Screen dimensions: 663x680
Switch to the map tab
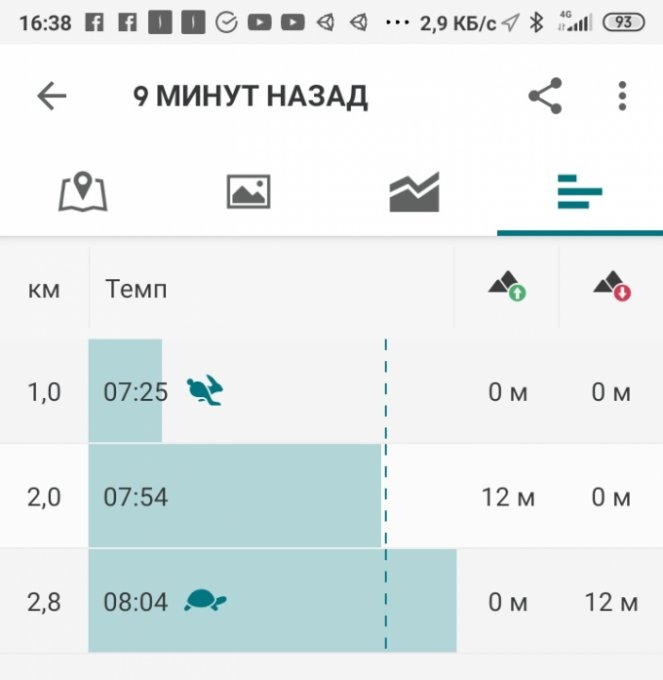click(x=83, y=190)
